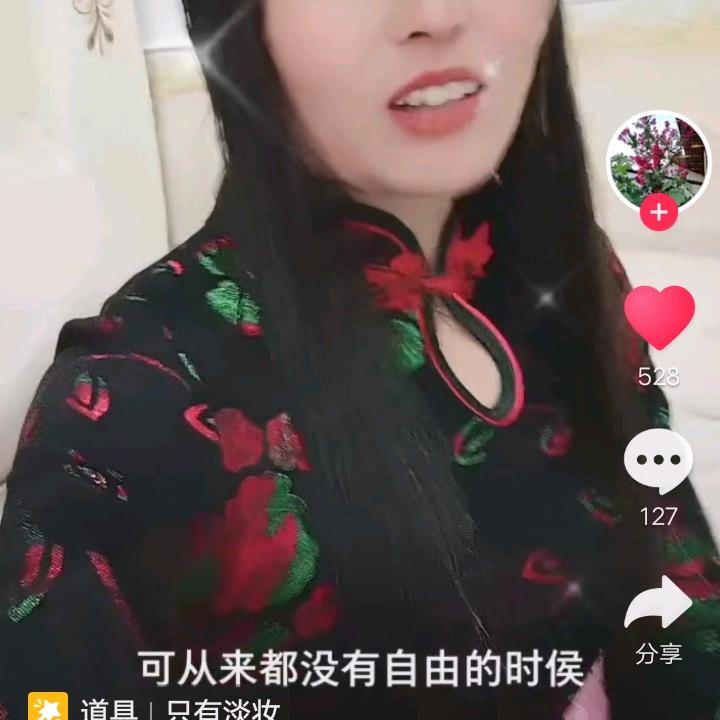Open the 道具 只有淡妆 effect link
Viewport: 720px width, 720px height.
tap(155, 707)
